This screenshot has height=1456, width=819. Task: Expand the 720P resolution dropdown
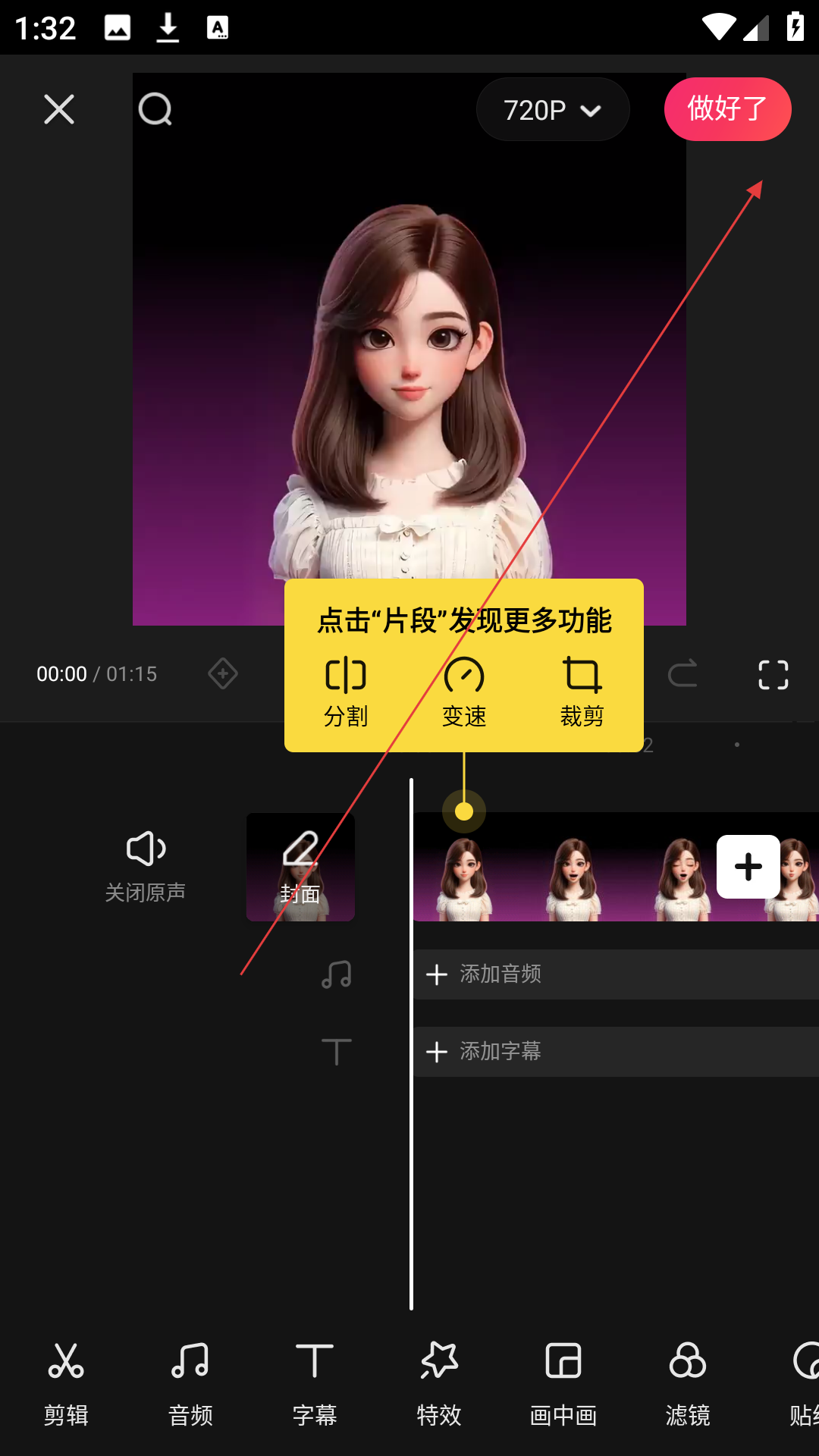tap(553, 110)
